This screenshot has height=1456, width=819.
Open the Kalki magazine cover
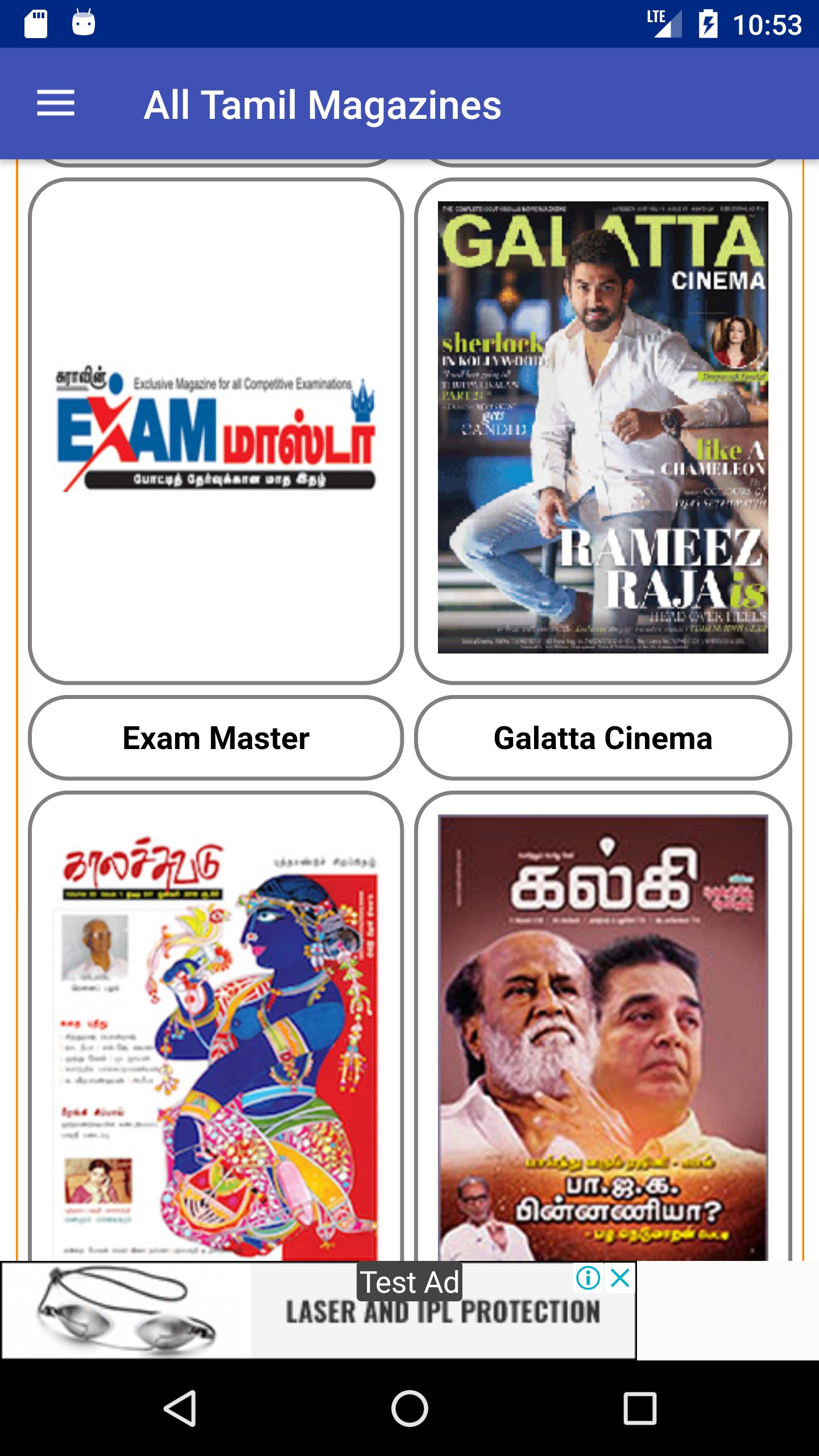[603, 1035]
